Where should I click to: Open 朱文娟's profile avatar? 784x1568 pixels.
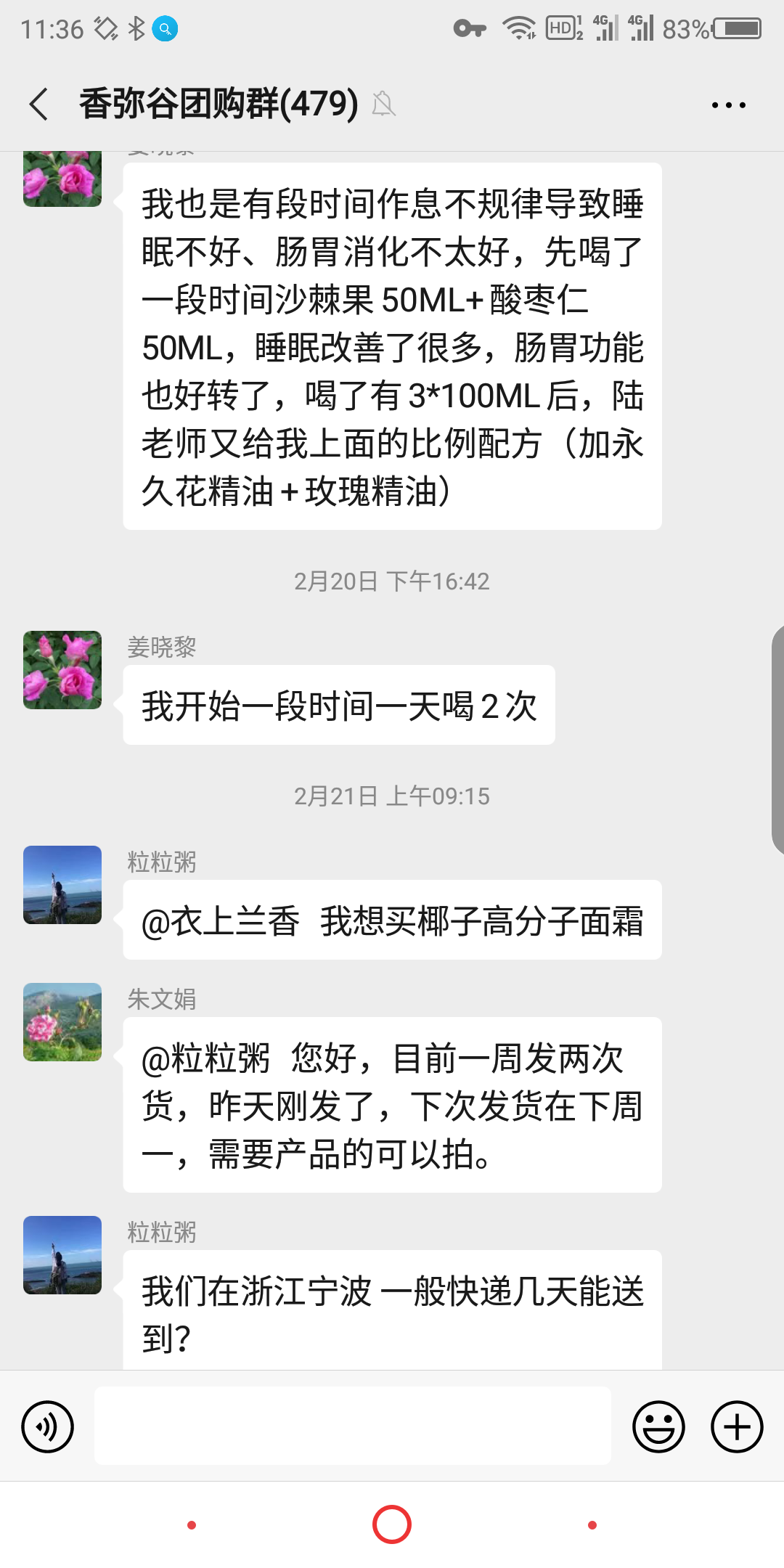(62, 1022)
